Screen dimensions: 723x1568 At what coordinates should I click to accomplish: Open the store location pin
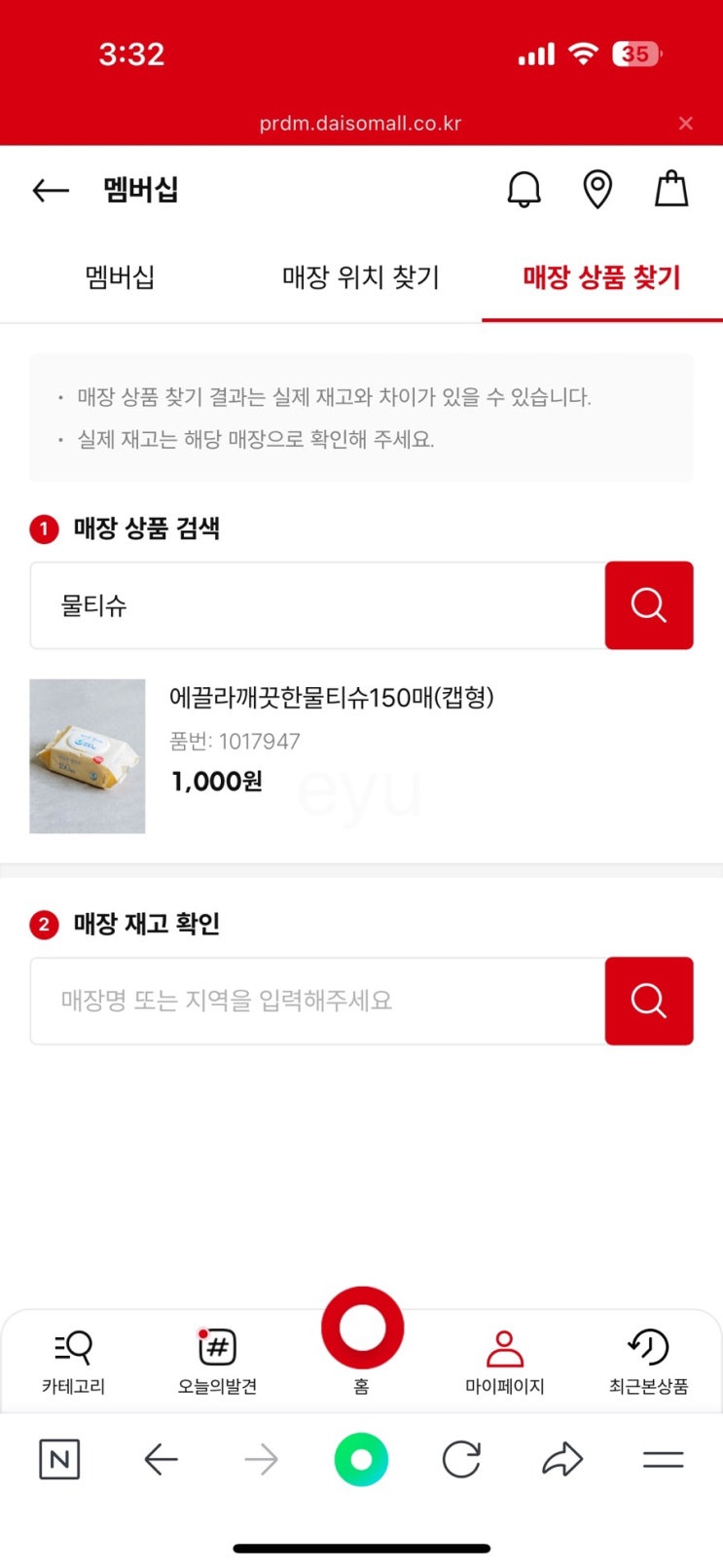tap(597, 189)
